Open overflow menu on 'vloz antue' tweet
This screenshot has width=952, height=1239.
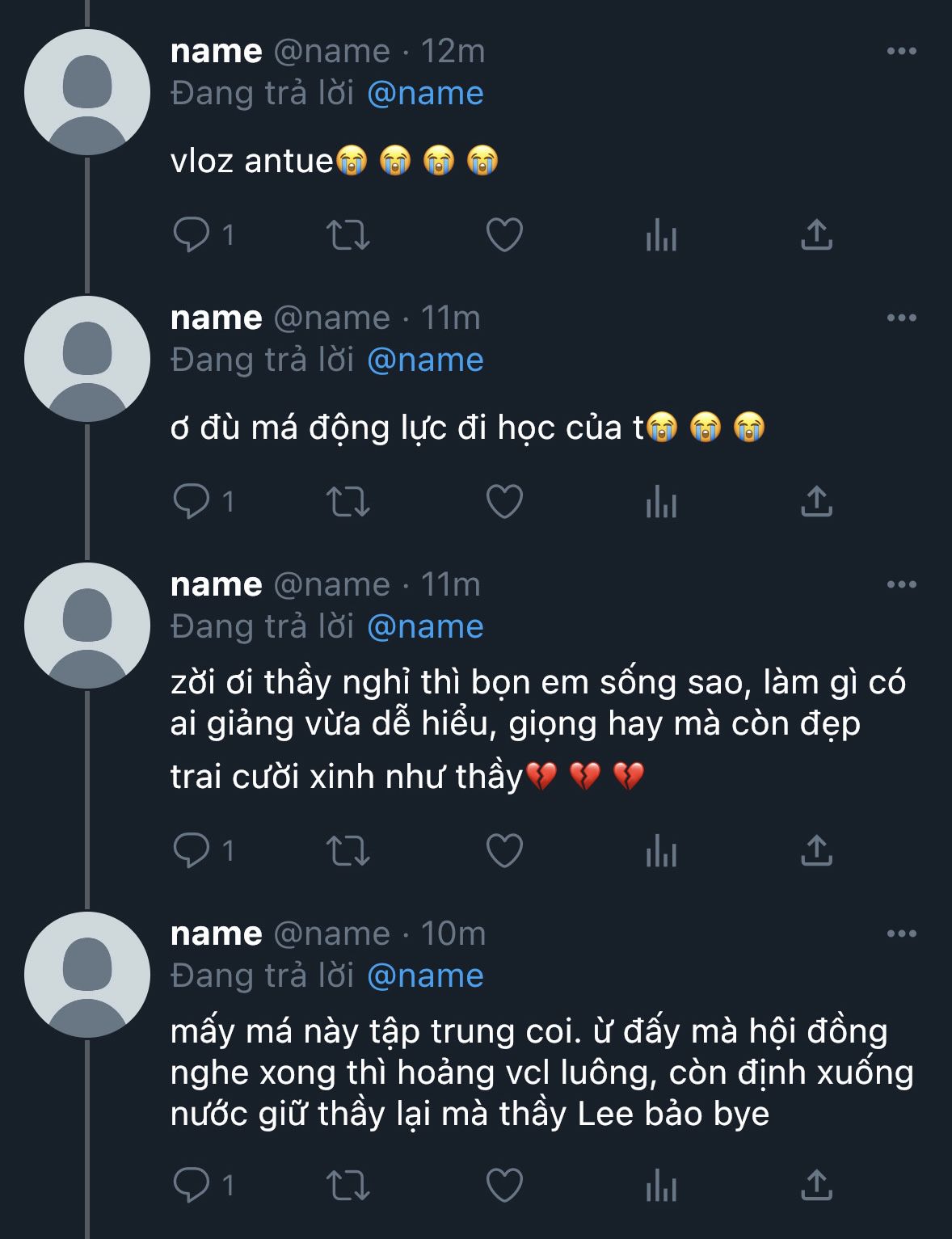point(901,51)
